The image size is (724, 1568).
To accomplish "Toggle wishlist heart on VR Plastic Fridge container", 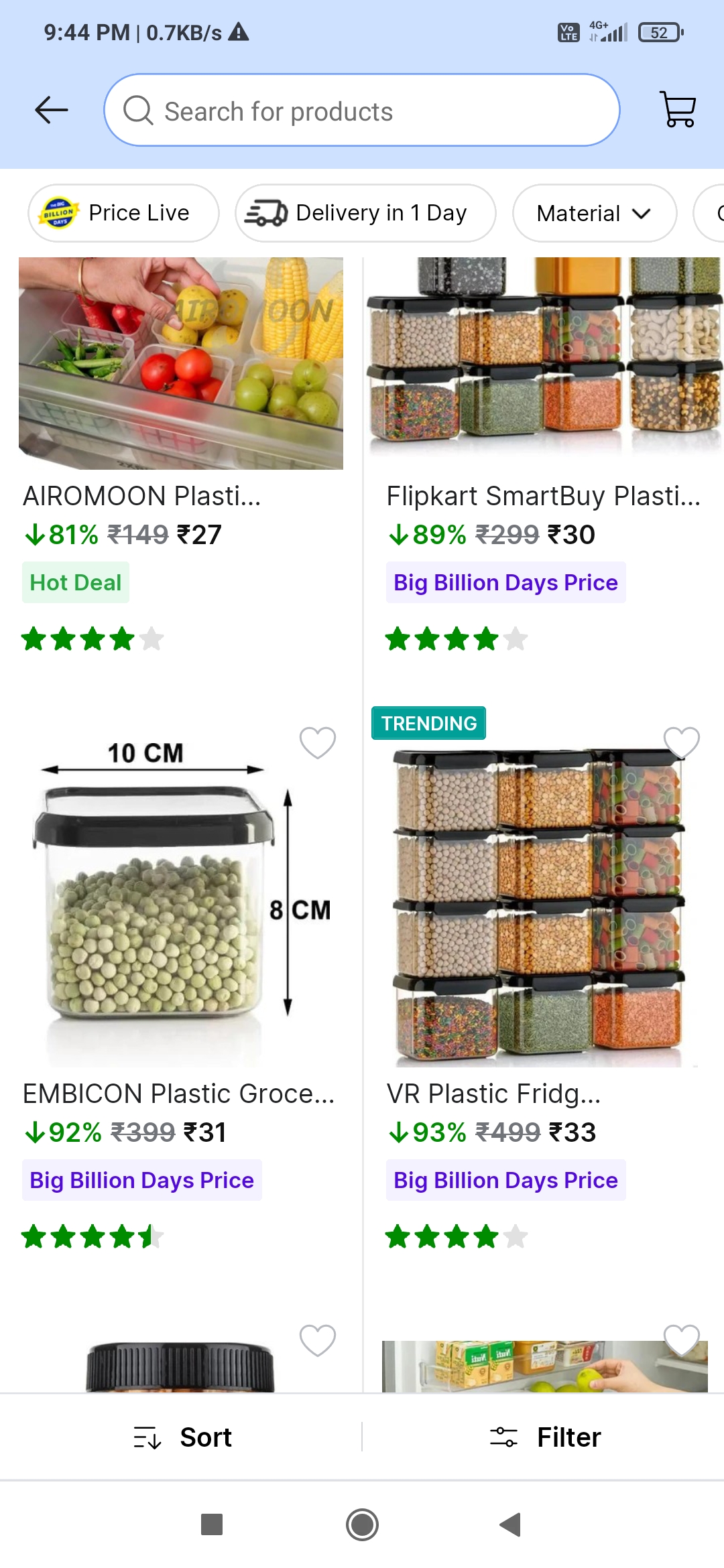I will tap(680, 742).
